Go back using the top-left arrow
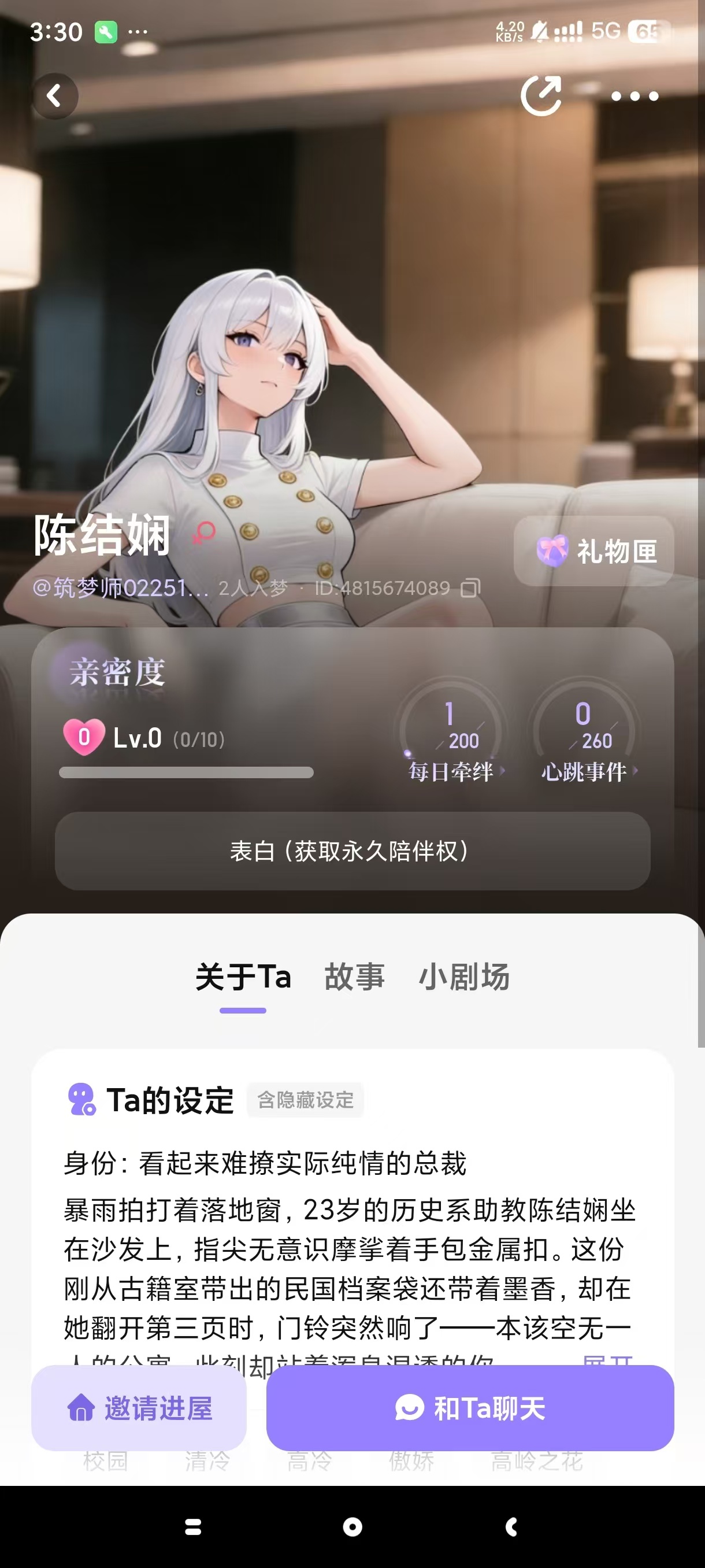 pyautogui.click(x=55, y=95)
